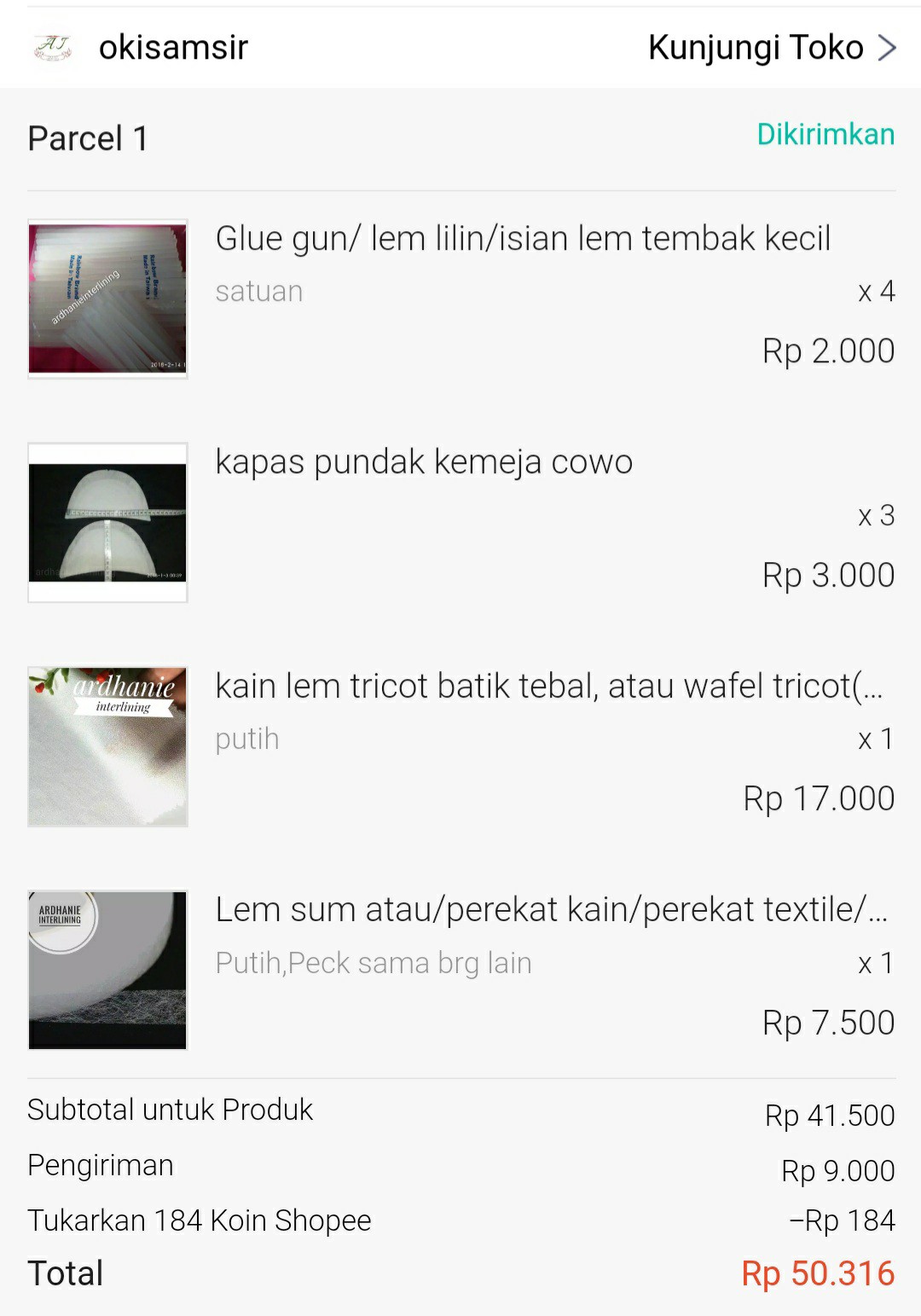This screenshot has width=921, height=1316.
Task: Click the Rp 17.000 price label
Action: pyautogui.click(x=817, y=798)
